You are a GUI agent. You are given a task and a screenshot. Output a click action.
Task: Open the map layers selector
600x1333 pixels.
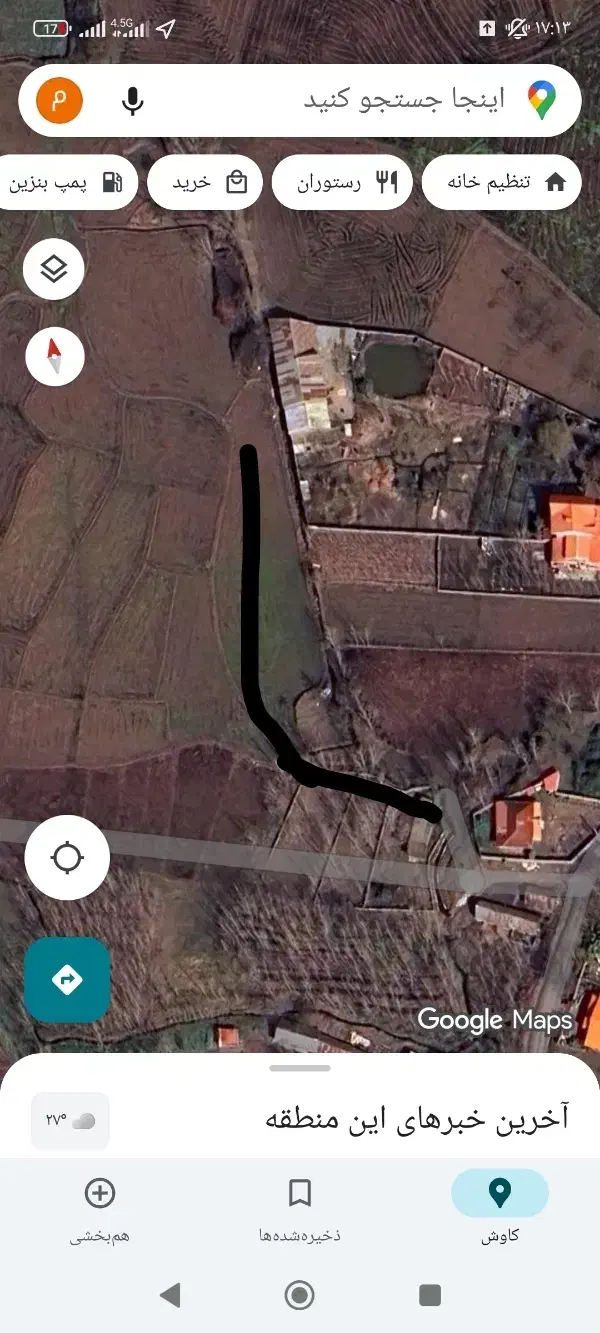pyautogui.click(x=54, y=269)
